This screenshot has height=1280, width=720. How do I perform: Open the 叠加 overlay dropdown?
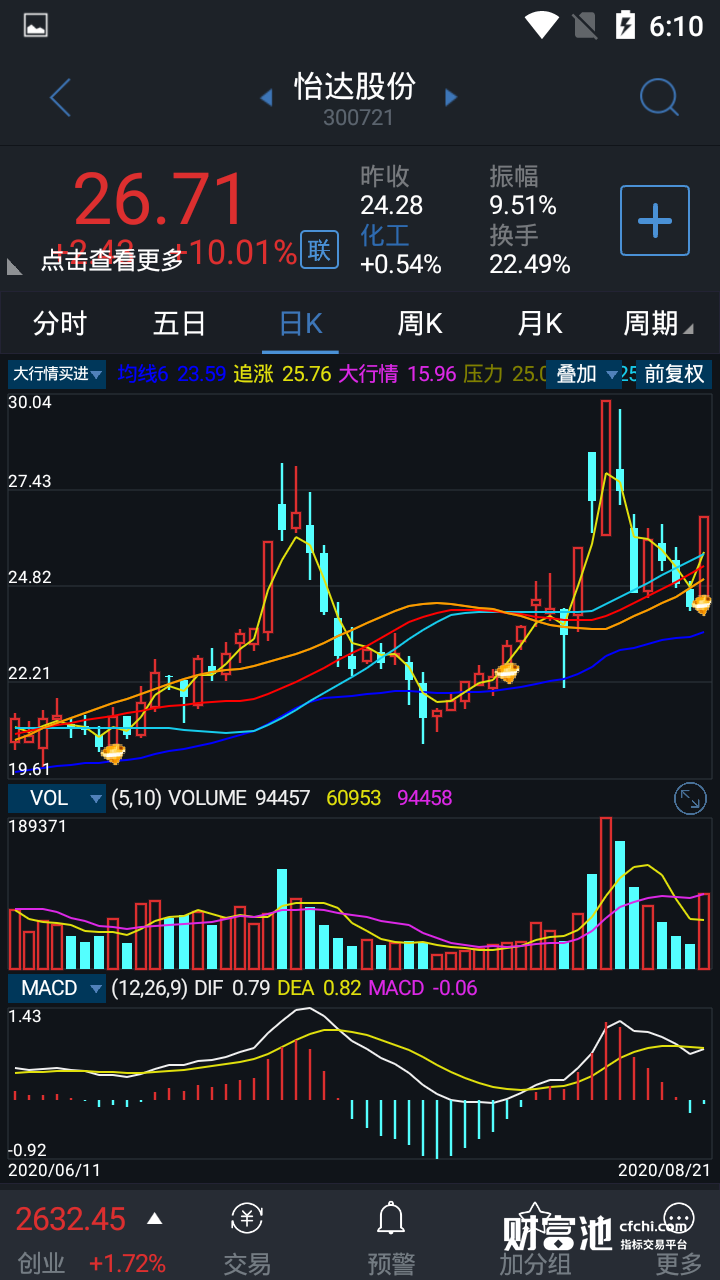pyautogui.click(x=586, y=374)
